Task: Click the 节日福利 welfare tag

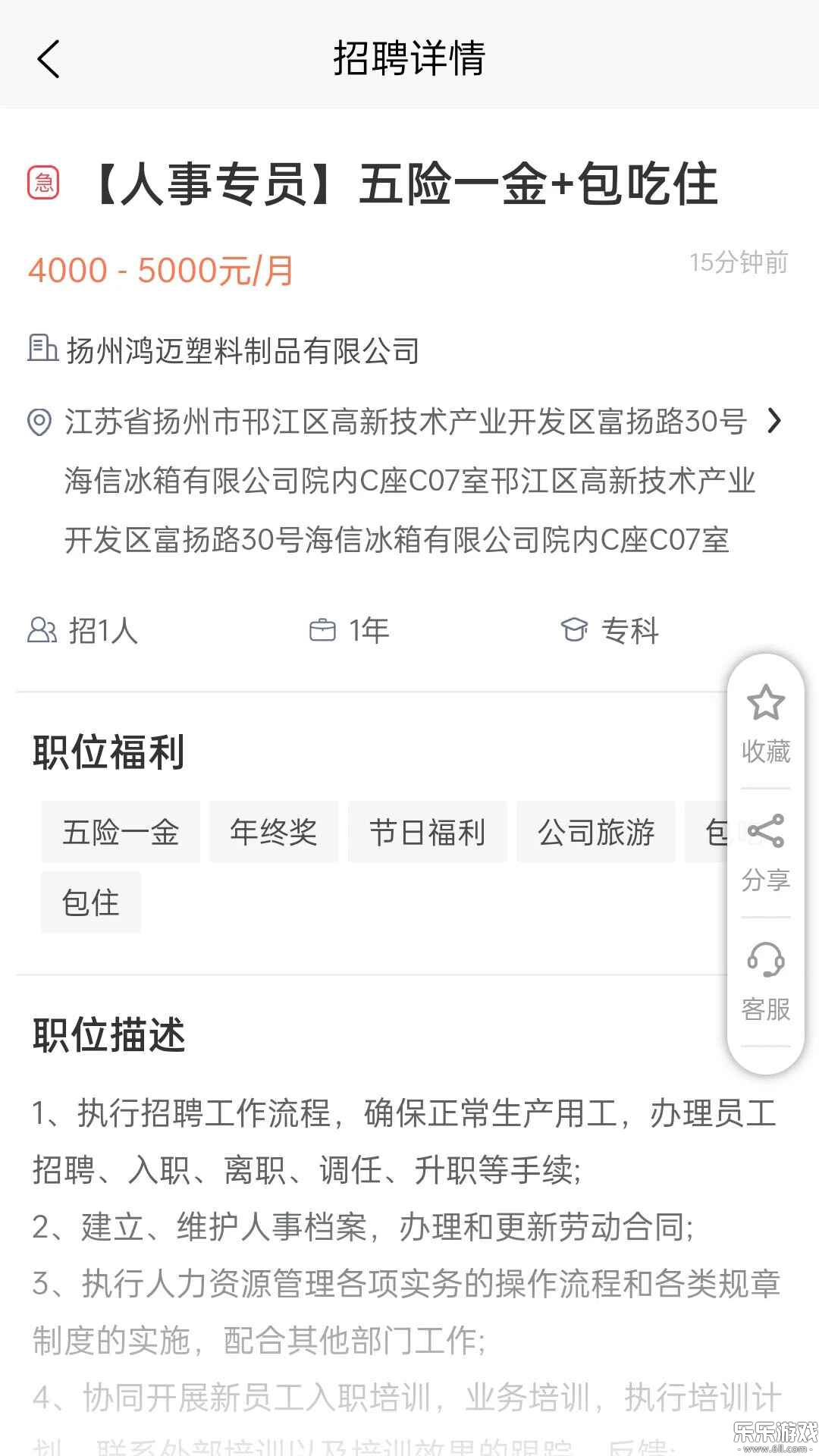Action: (x=426, y=832)
